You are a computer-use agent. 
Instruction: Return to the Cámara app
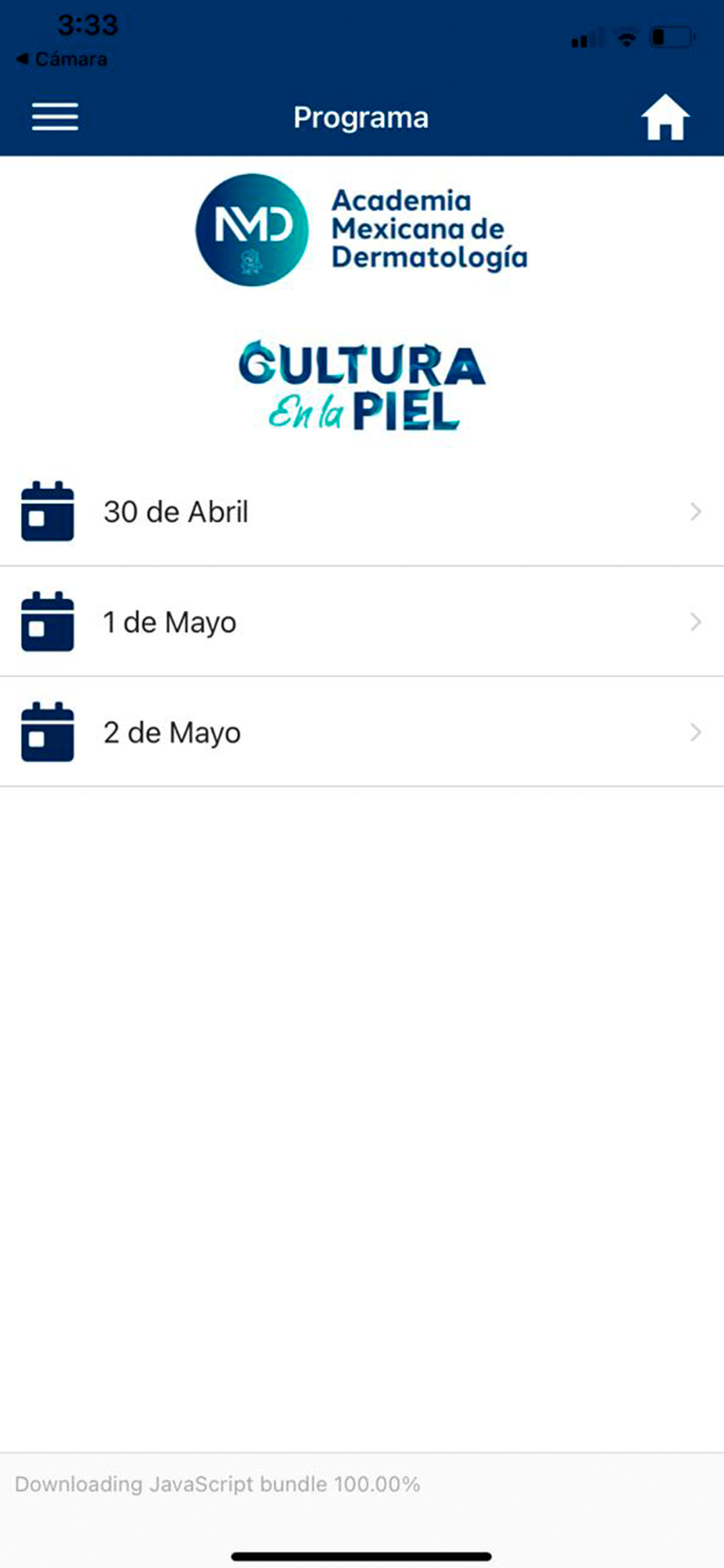[62, 59]
